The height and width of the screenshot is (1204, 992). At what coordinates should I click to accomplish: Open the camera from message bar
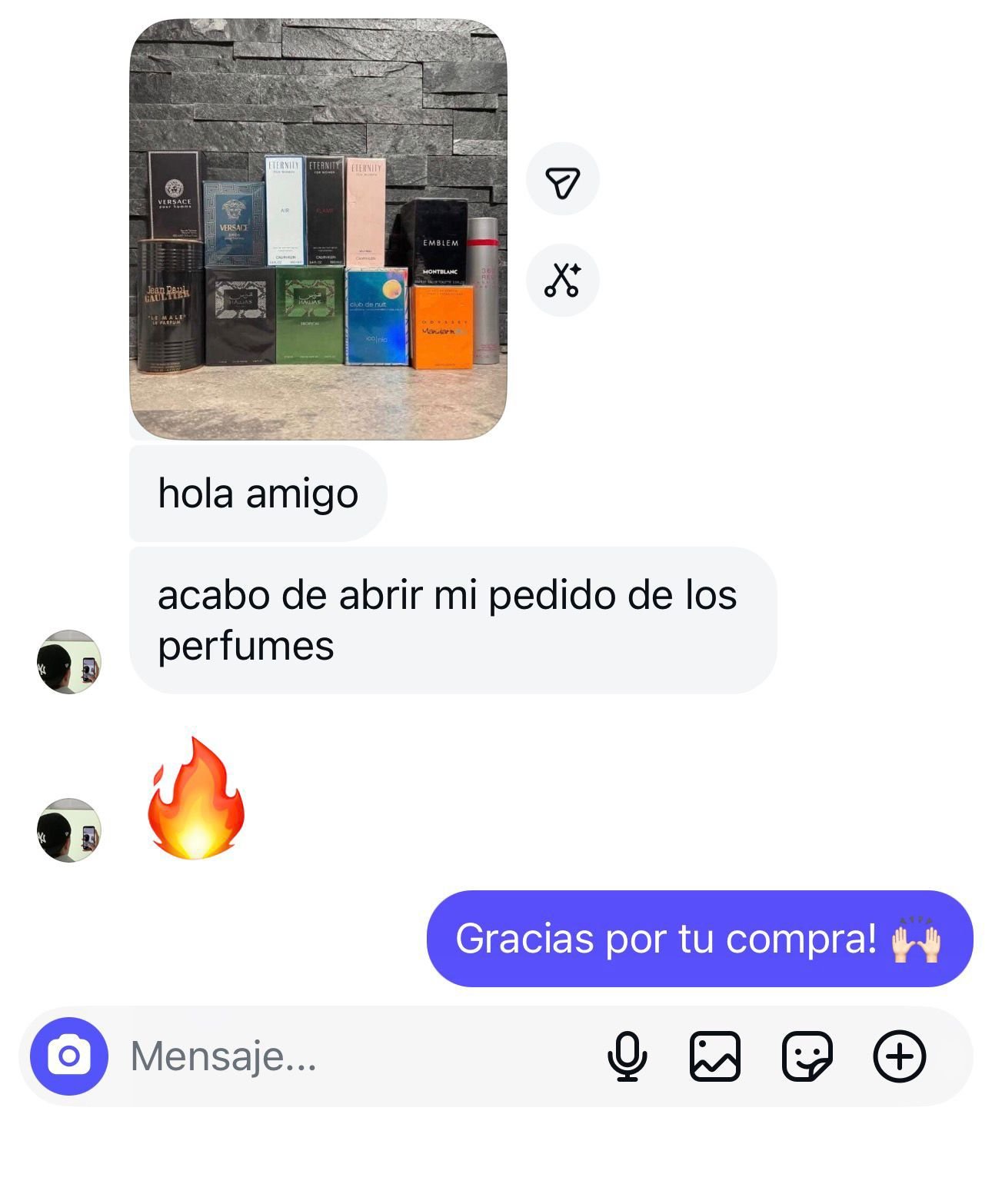tap(69, 1056)
